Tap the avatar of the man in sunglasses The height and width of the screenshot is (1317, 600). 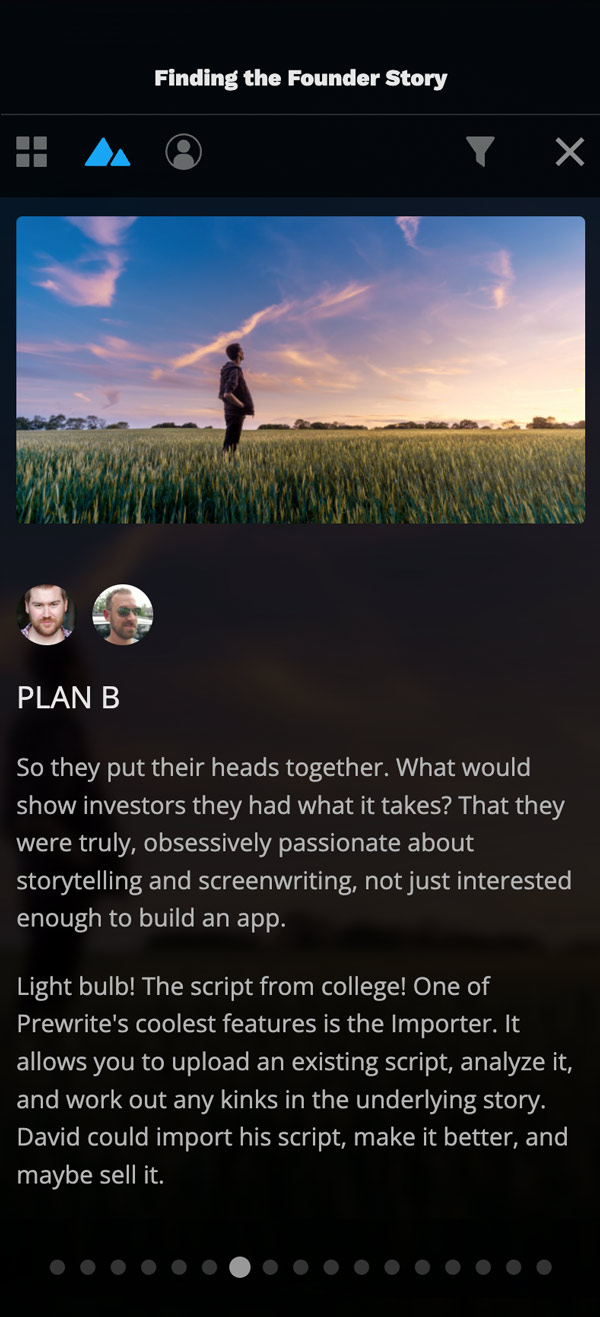pyautogui.click(x=122, y=614)
